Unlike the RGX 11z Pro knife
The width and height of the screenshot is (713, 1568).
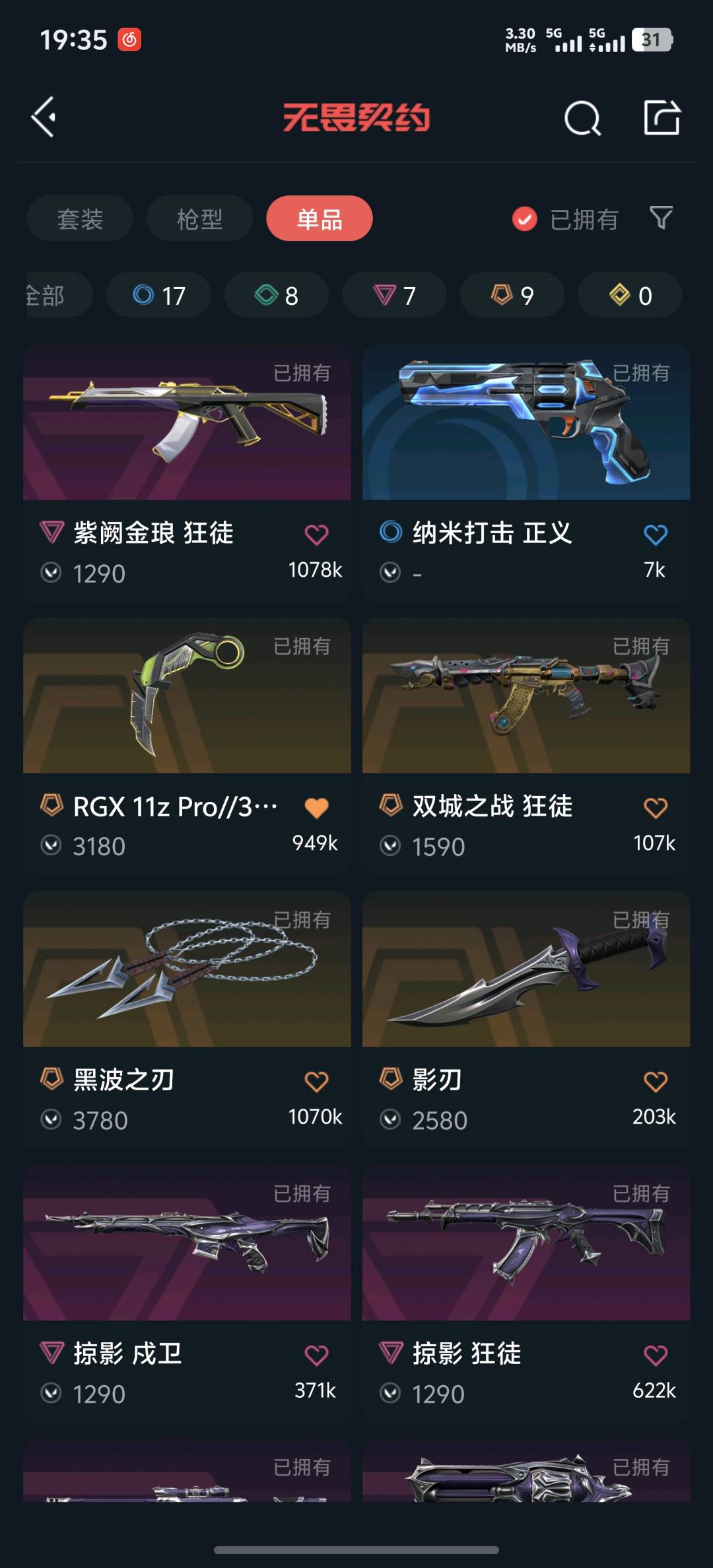(x=316, y=808)
